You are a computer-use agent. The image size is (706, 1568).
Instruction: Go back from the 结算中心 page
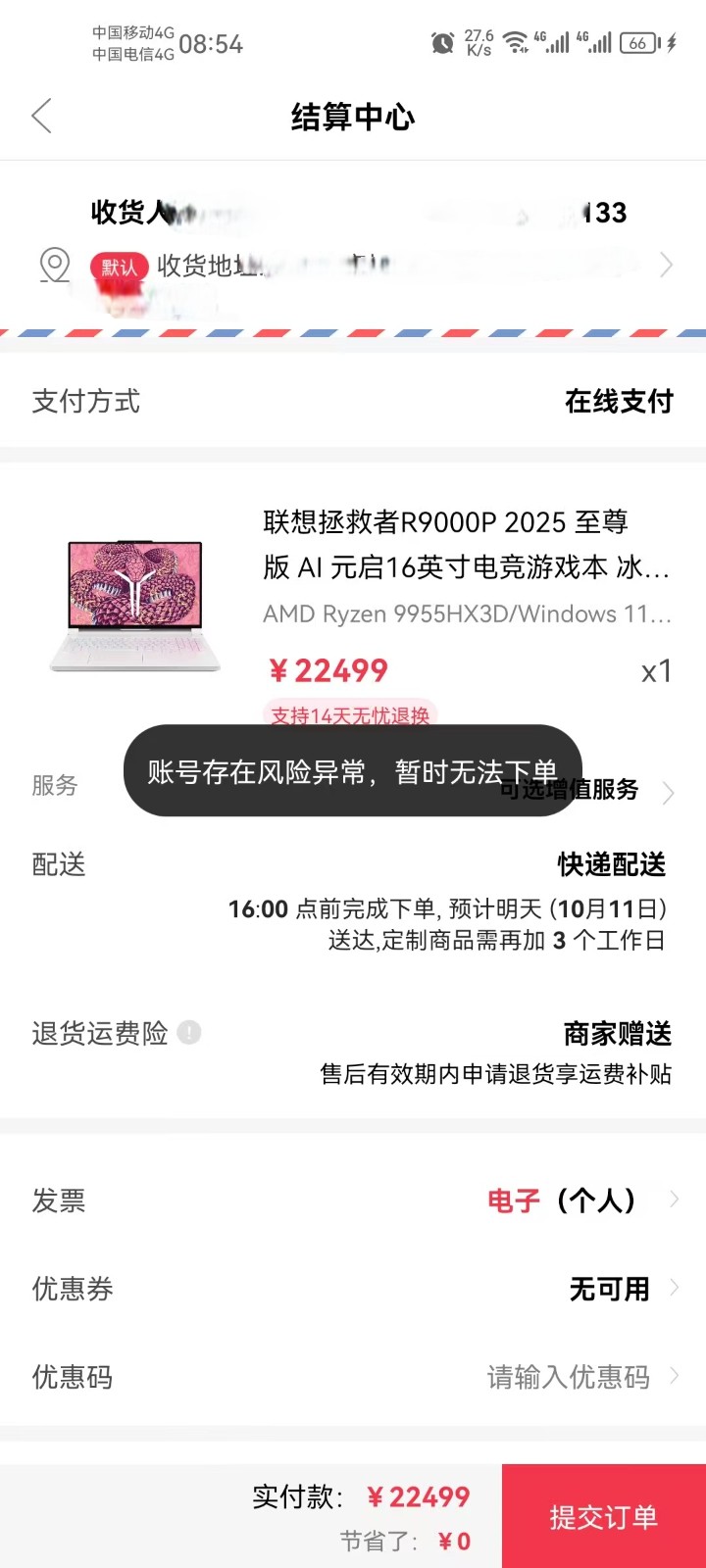pyautogui.click(x=41, y=117)
